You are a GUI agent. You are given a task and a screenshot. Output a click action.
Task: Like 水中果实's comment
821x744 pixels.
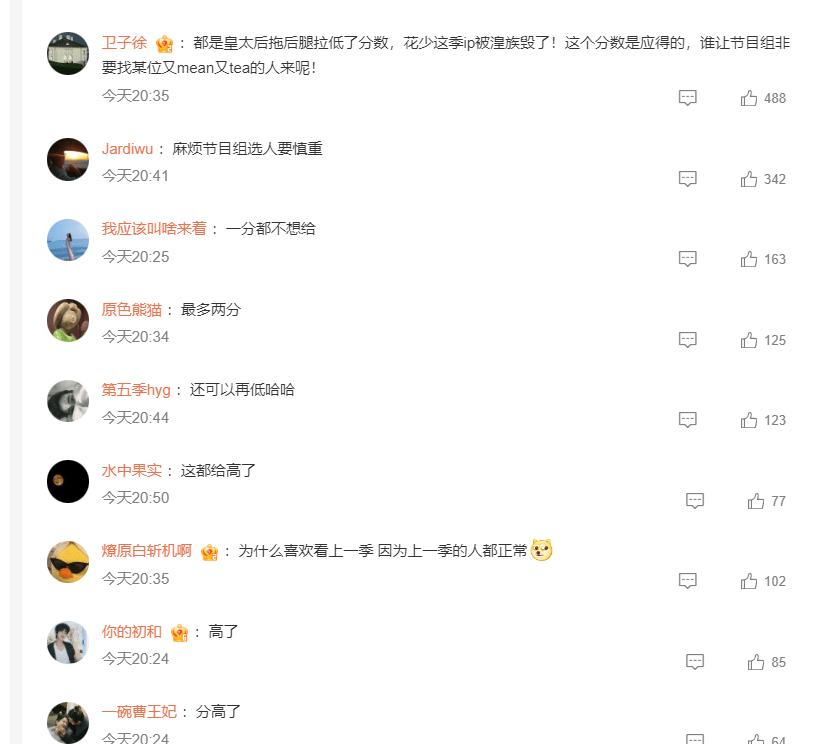pyautogui.click(x=756, y=501)
